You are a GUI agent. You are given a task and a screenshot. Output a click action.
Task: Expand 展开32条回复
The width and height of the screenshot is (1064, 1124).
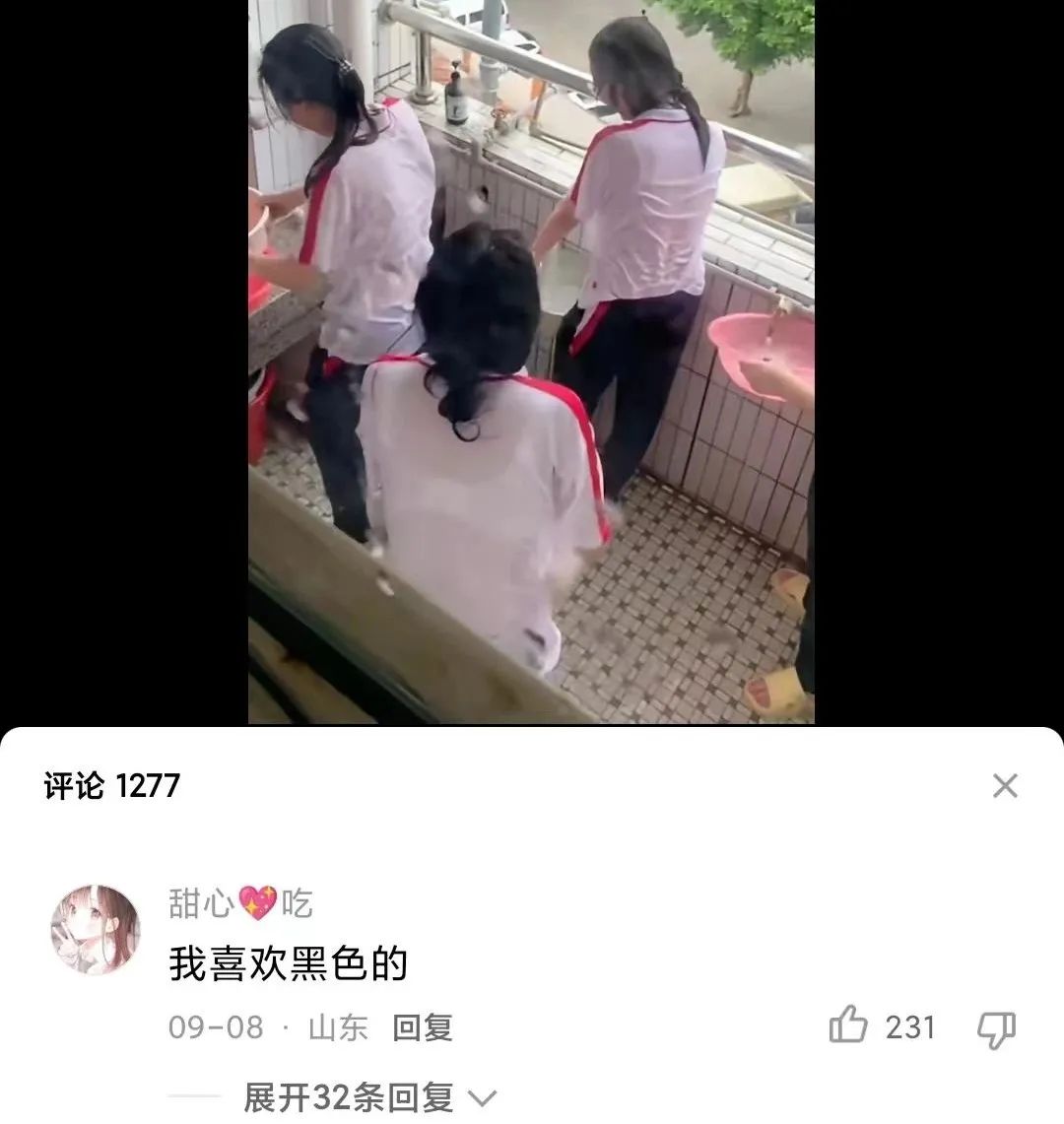[x=369, y=1097]
